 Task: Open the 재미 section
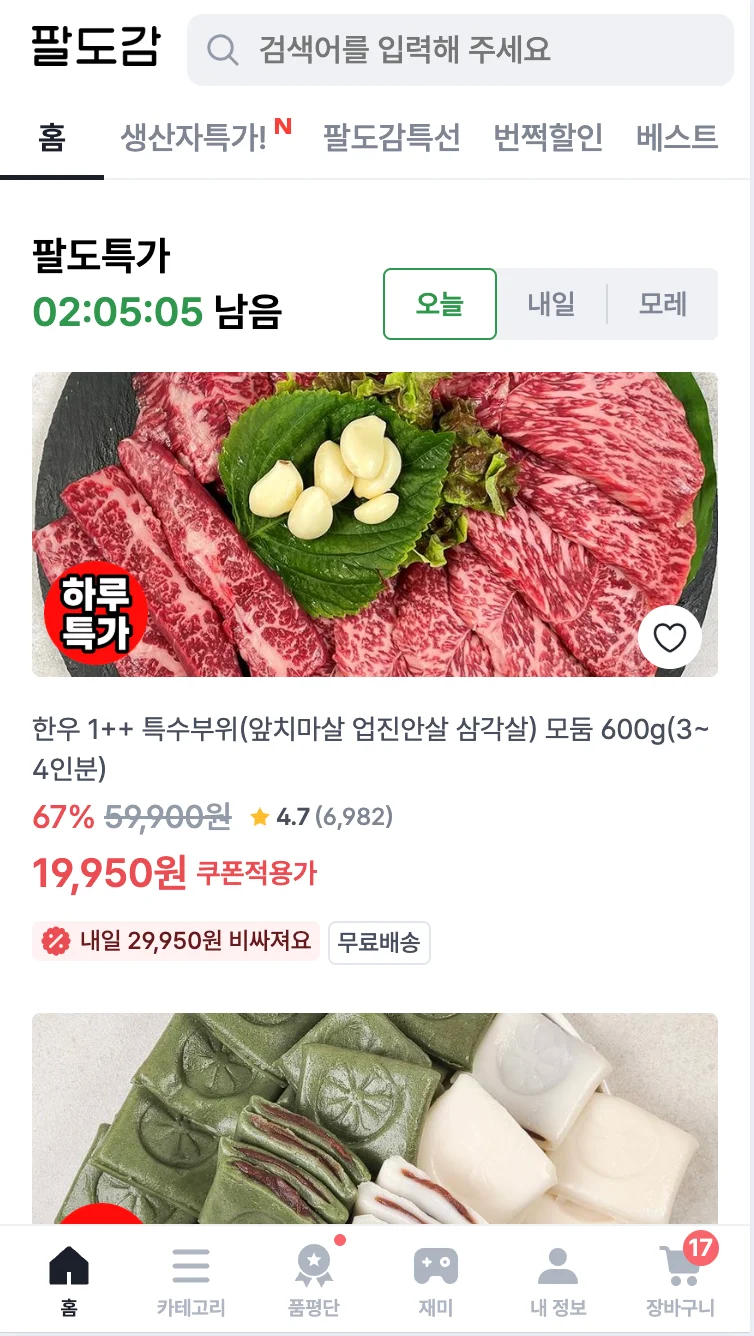[x=436, y=1281]
